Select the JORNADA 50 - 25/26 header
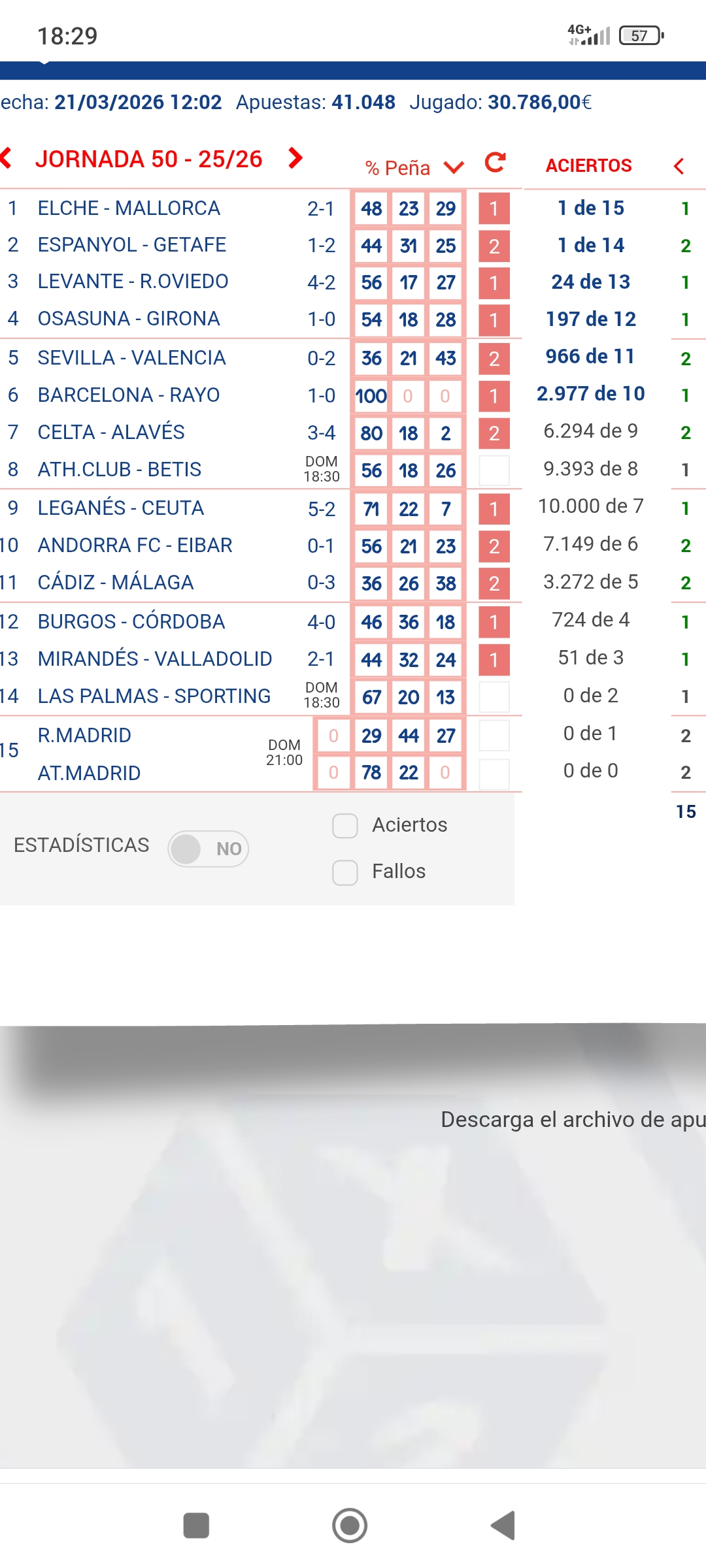This screenshot has height=1568, width=706. [149, 158]
